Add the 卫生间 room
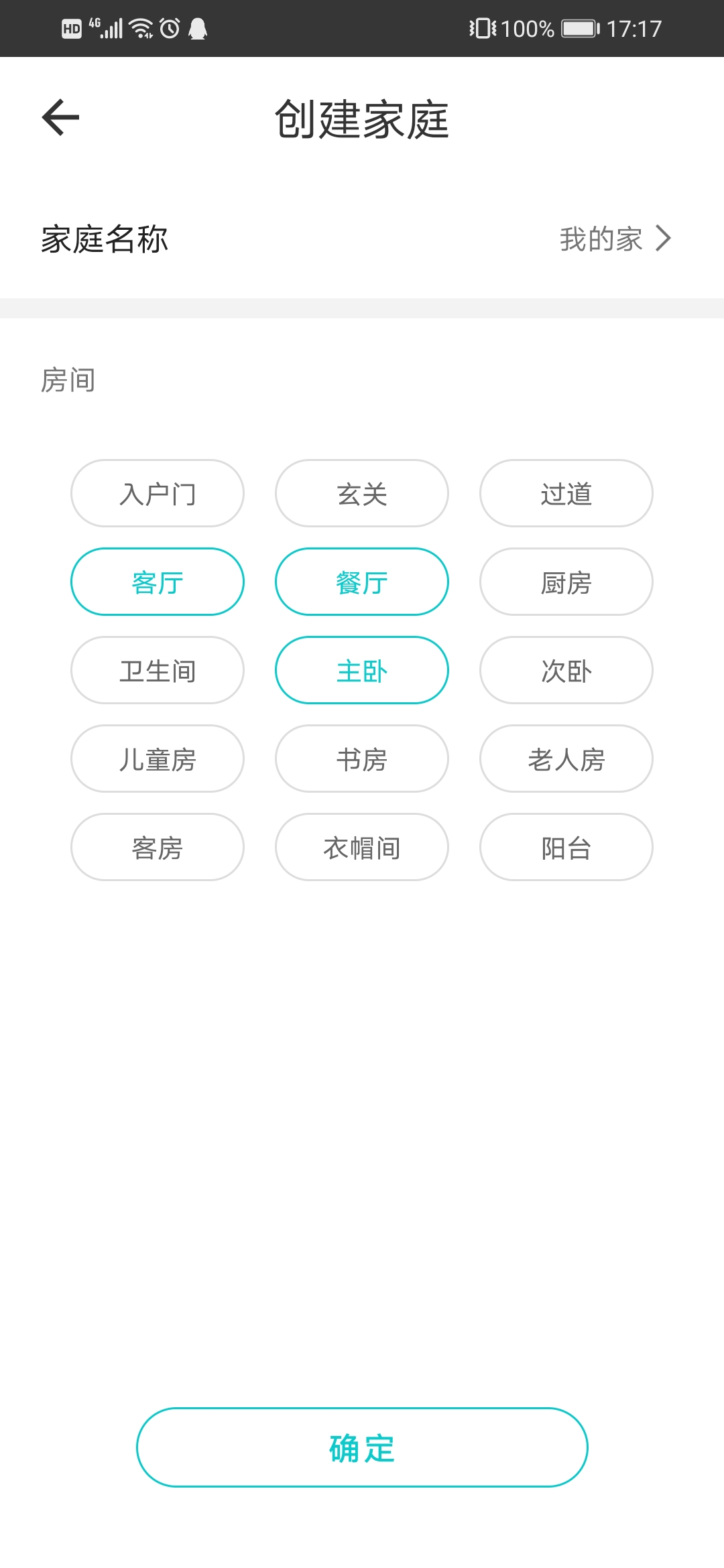The height and width of the screenshot is (1568, 724). pos(158,671)
